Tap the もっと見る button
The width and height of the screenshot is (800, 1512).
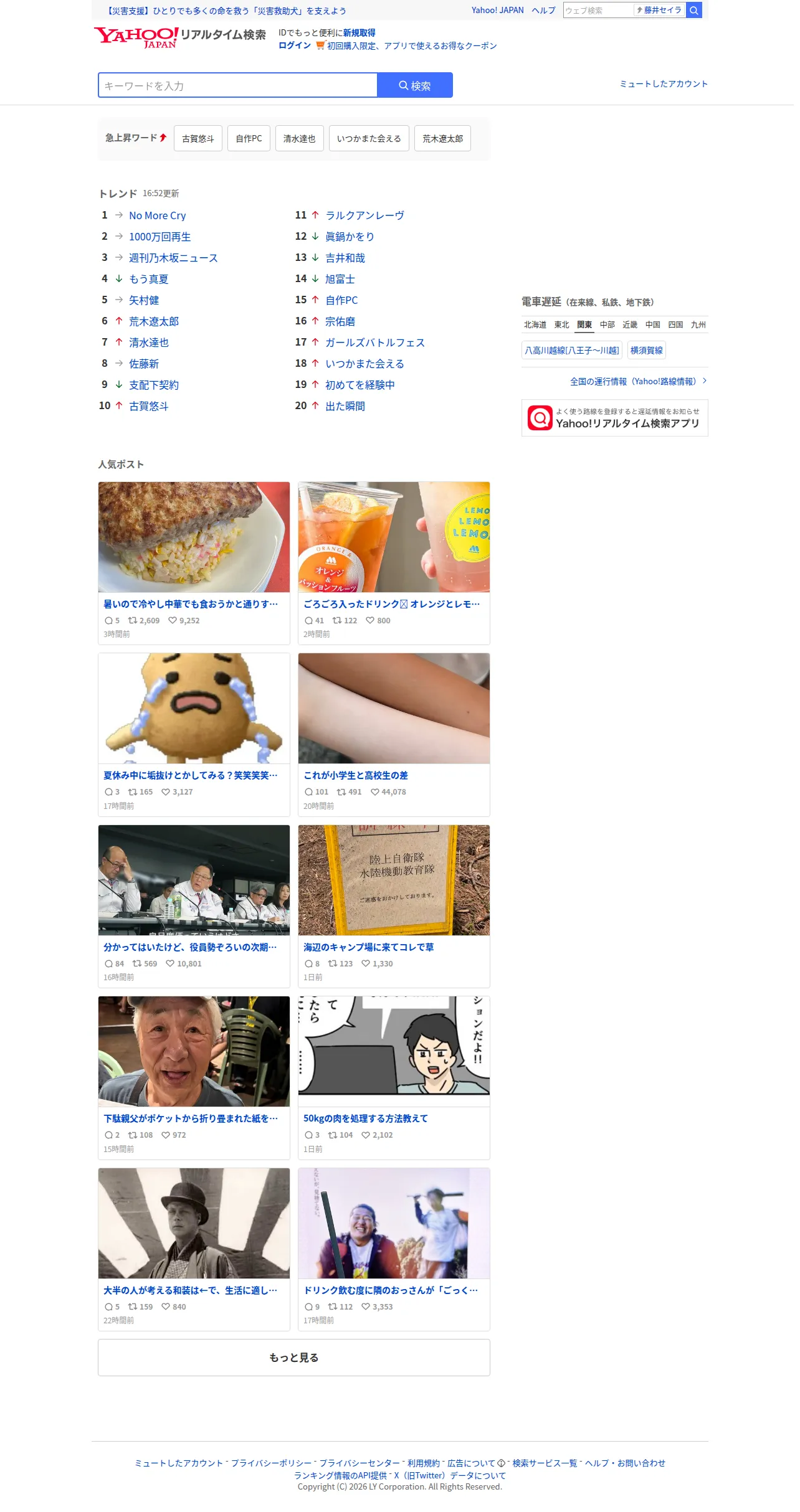coord(294,1358)
